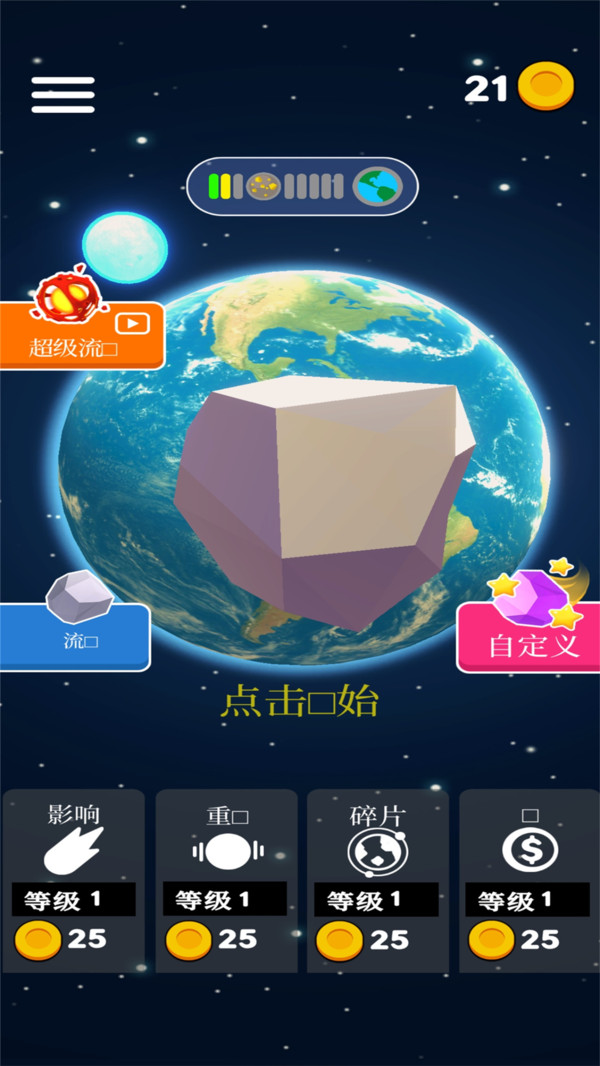Upgrade the dollar income card
600x1066 pixels.
coord(529,880)
